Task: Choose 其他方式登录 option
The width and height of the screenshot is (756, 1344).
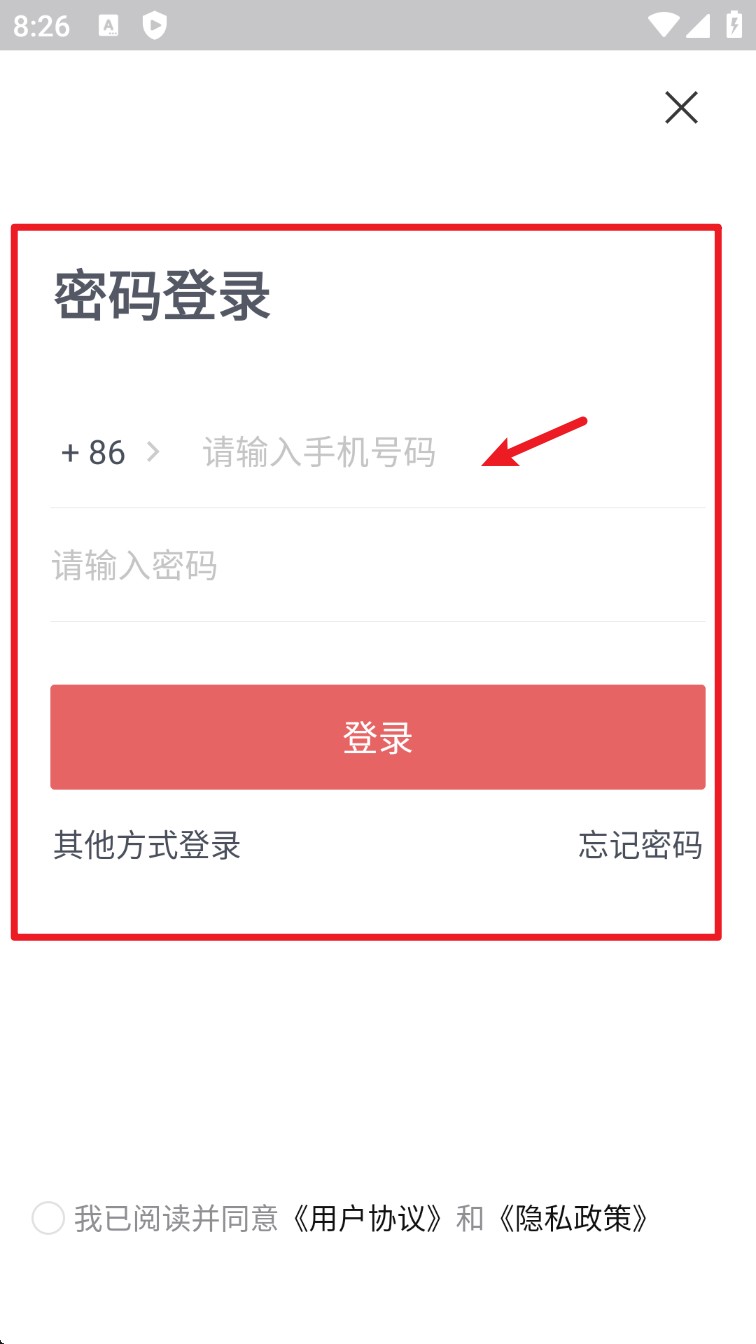Action: point(147,845)
